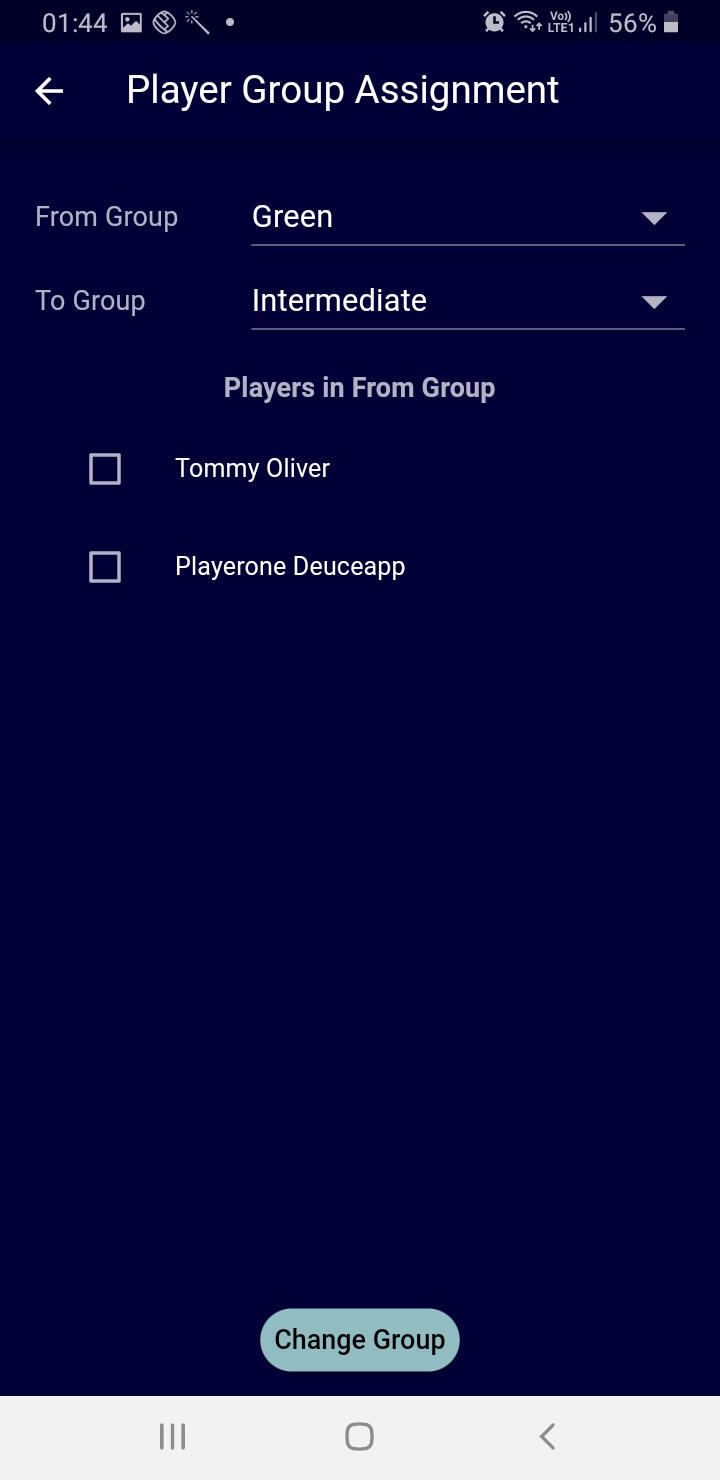Open the From Group dropdown showing Green

click(467, 217)
